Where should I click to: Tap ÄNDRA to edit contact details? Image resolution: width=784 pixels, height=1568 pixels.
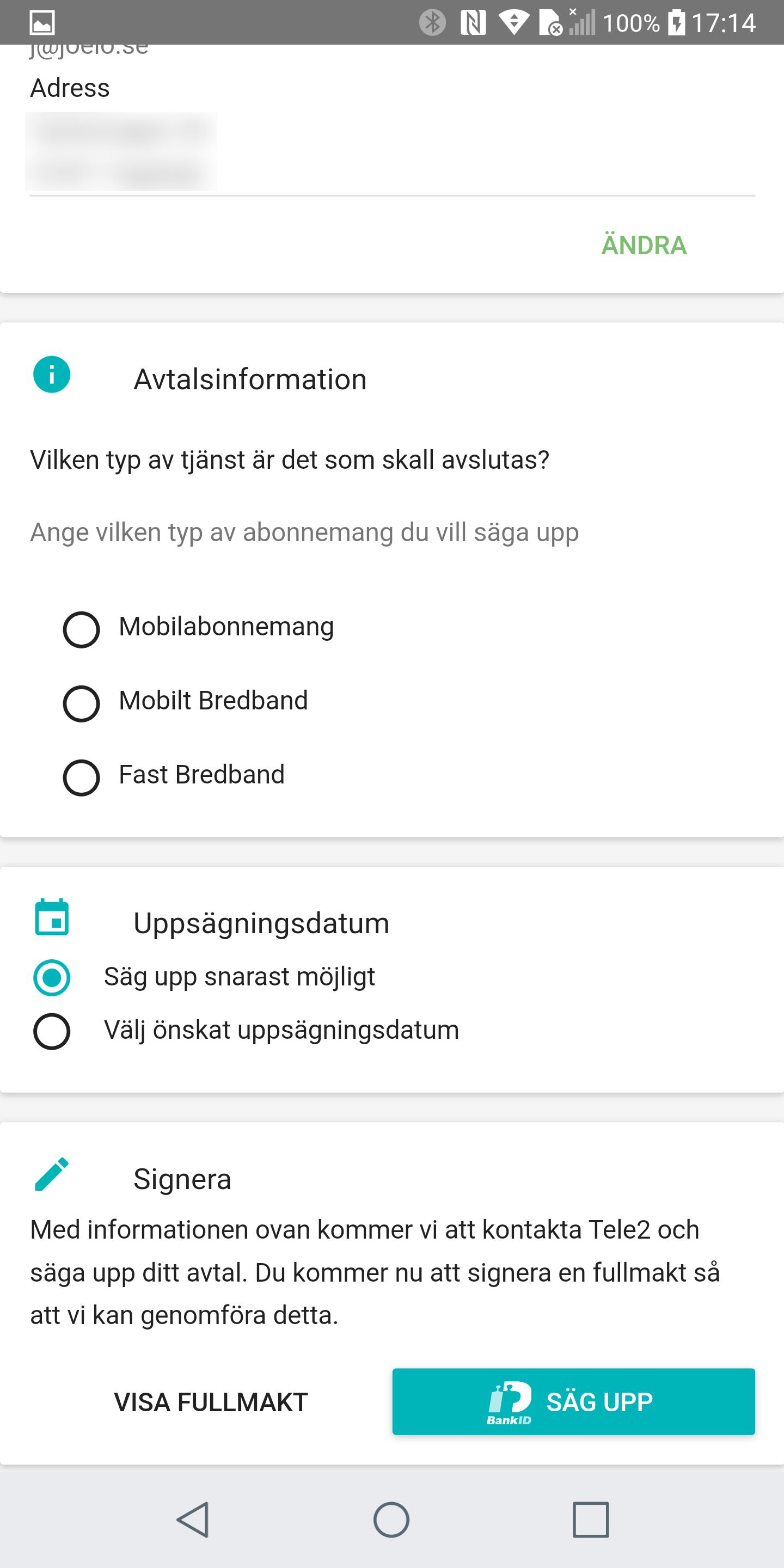[644, 246]
